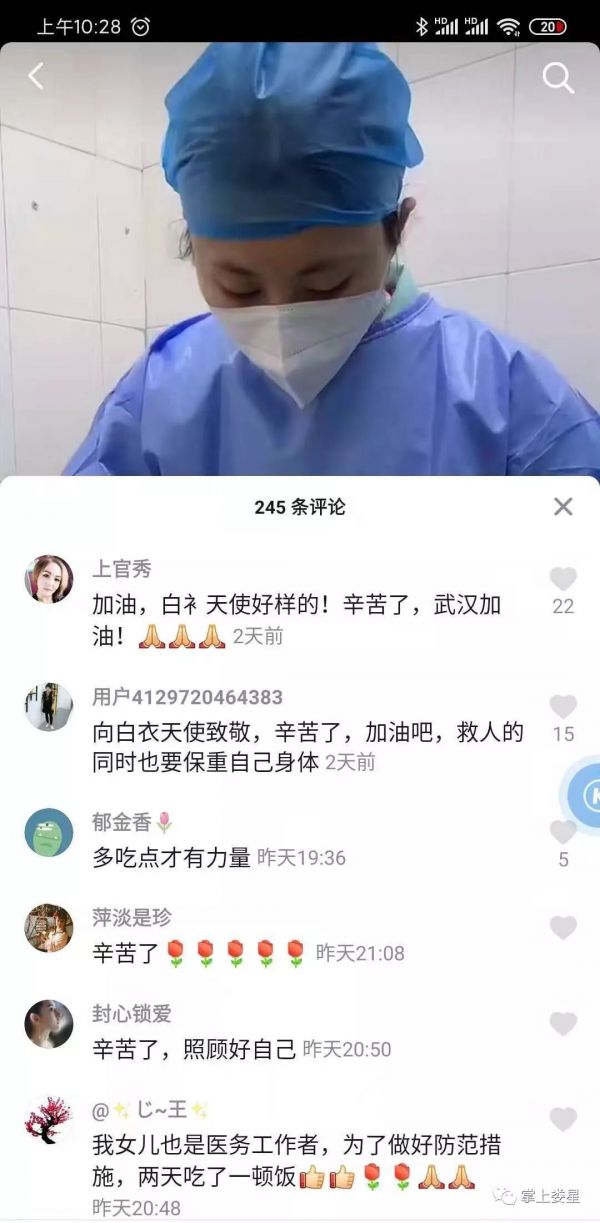
Task: Open the plum blossom avatar of じ~王
Action: click(49, 1120)
